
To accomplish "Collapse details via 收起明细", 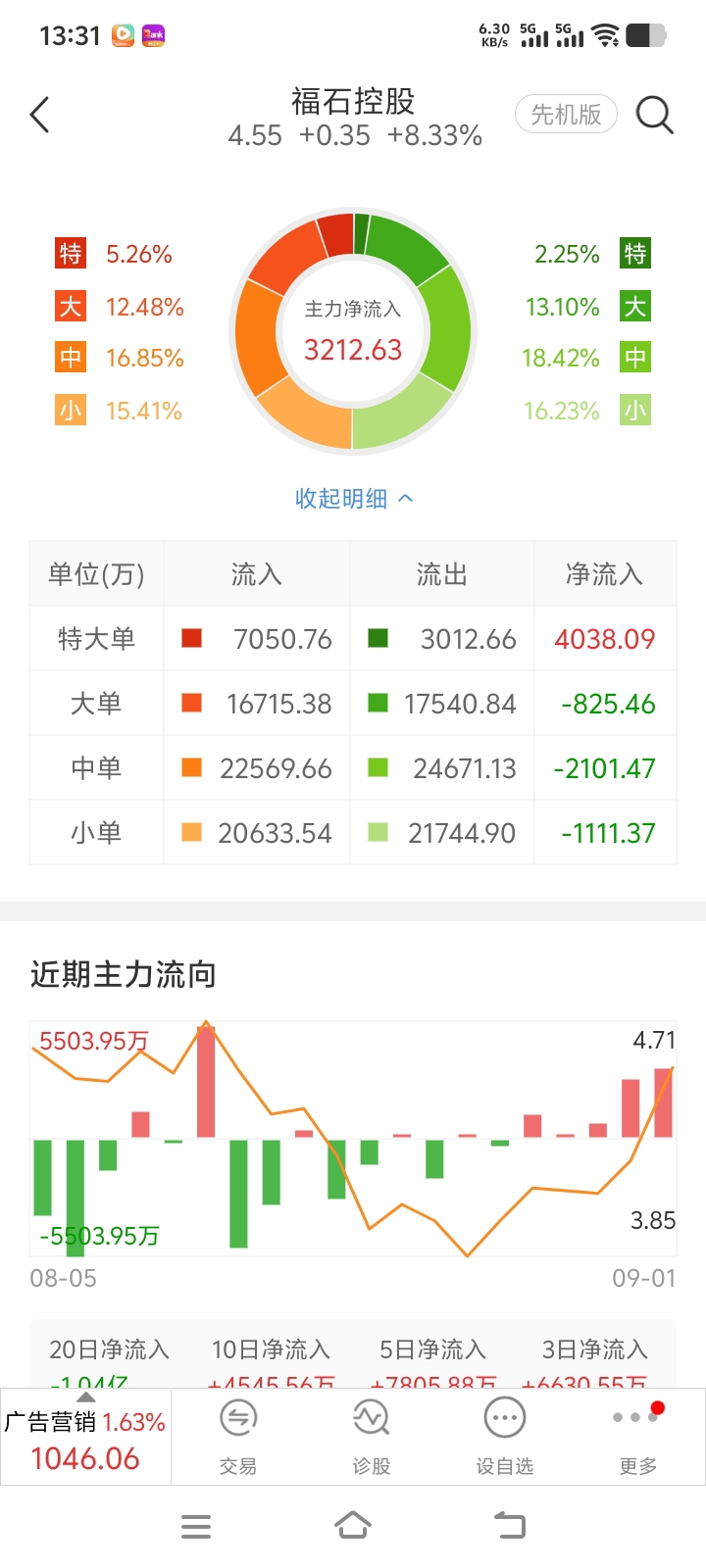I will coord(354,499).
